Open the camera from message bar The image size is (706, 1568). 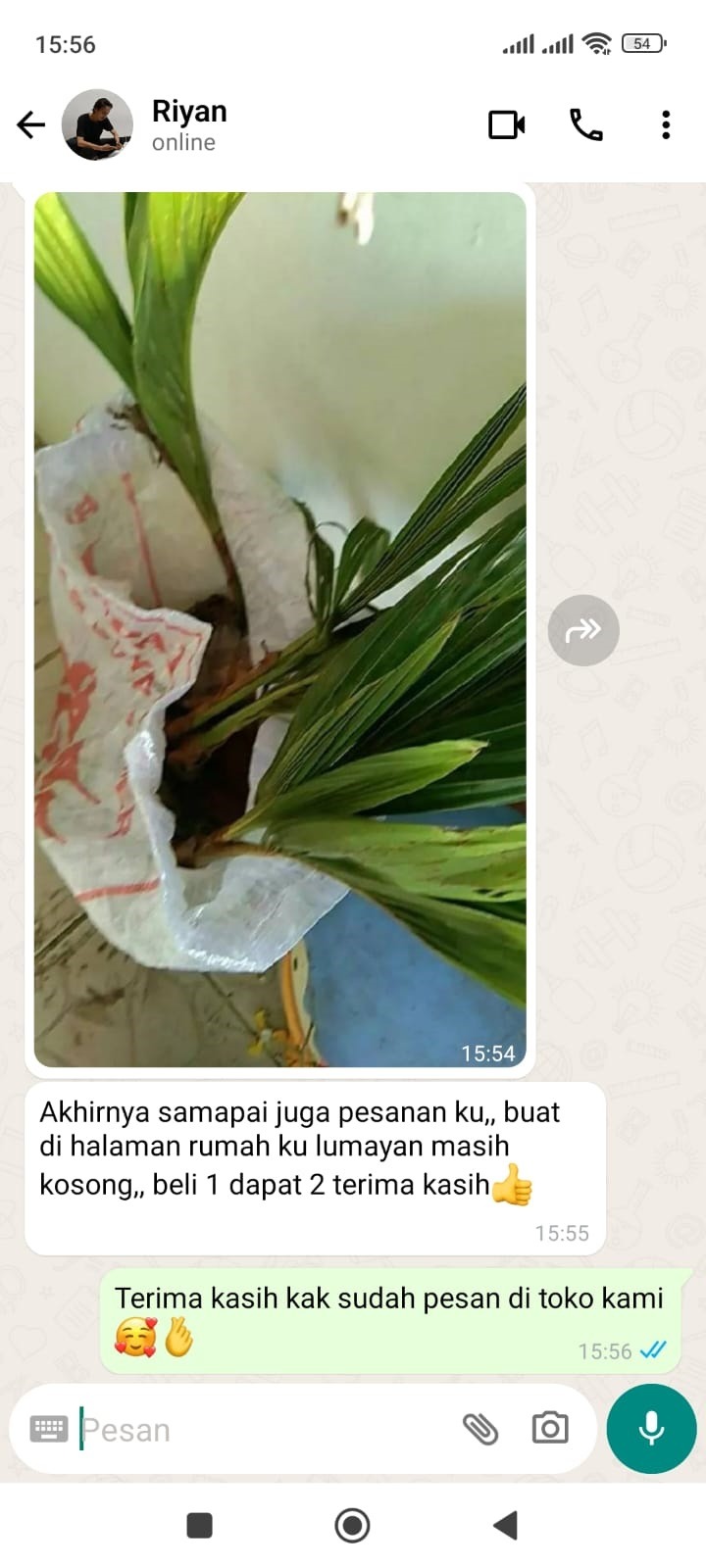550,1429
